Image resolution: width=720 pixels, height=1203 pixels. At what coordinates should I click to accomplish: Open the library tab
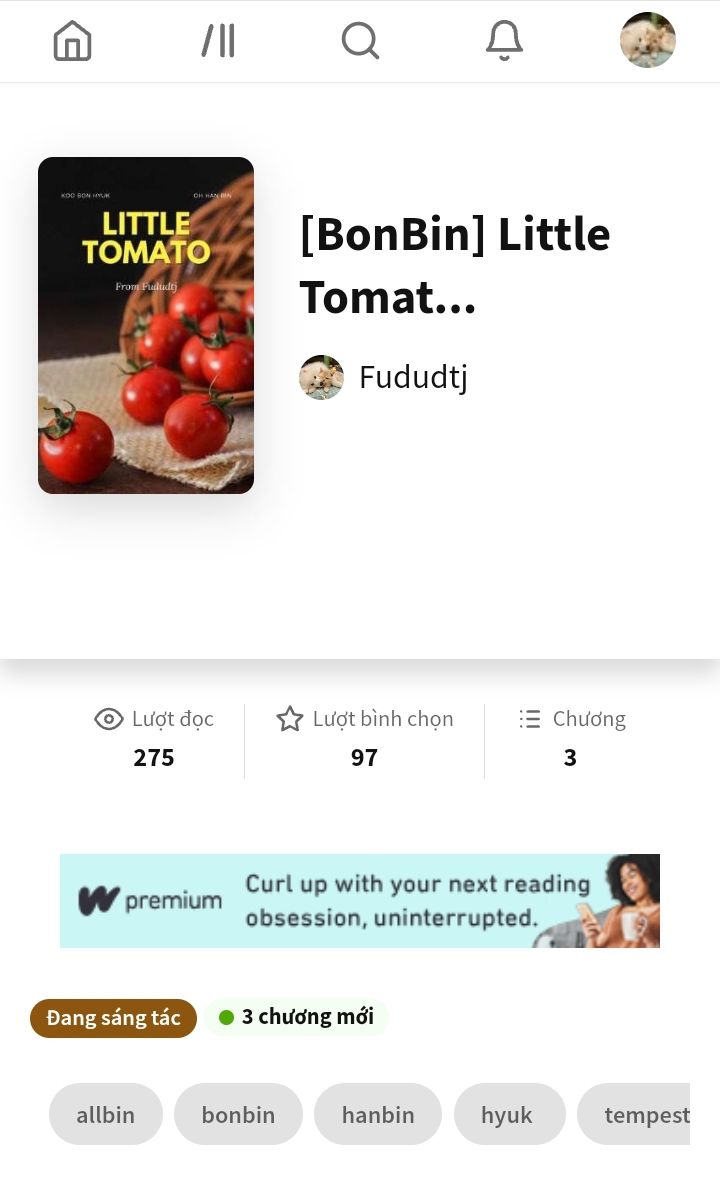pyautogui.click(x=217, y=41)
